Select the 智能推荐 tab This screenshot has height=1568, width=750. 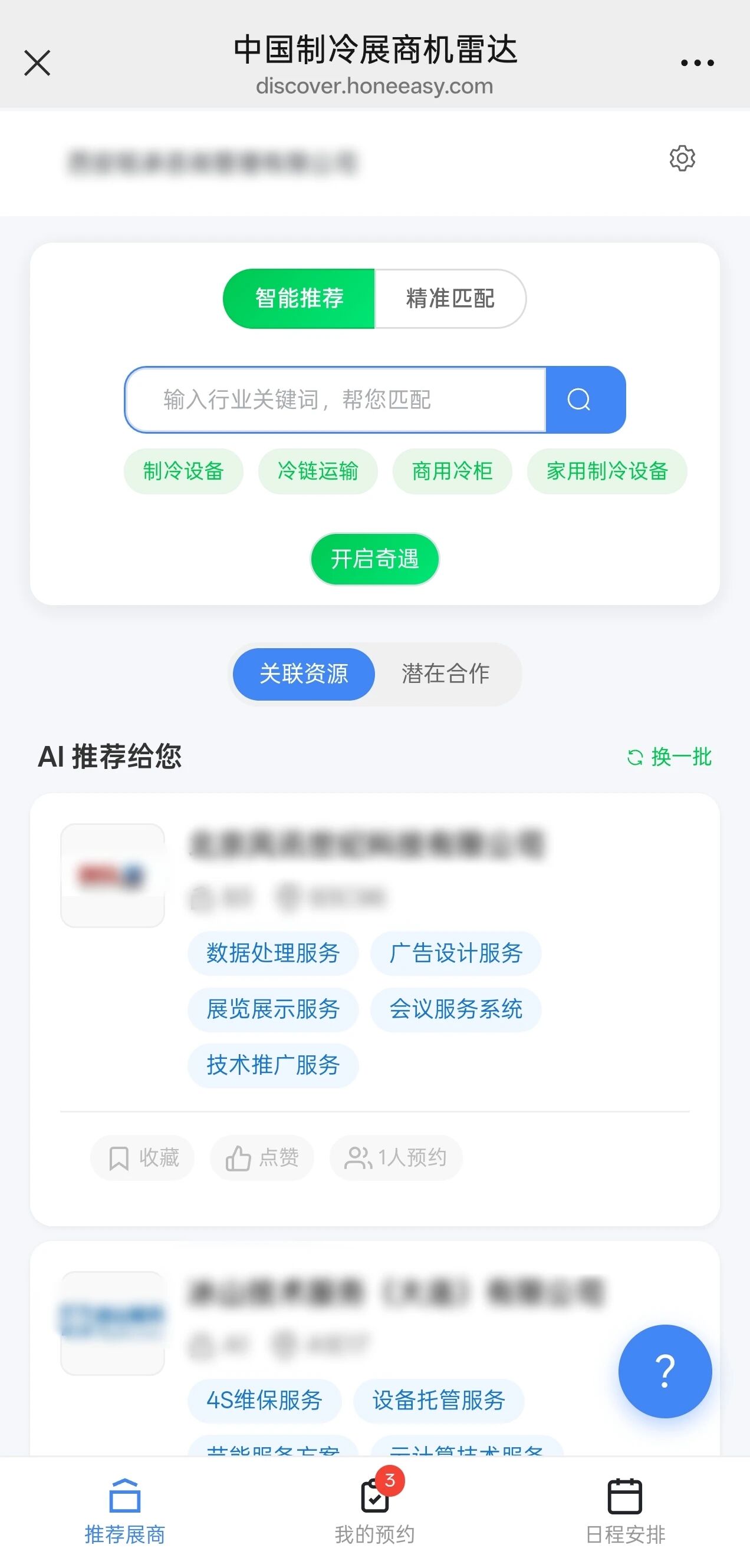(299, 298)
